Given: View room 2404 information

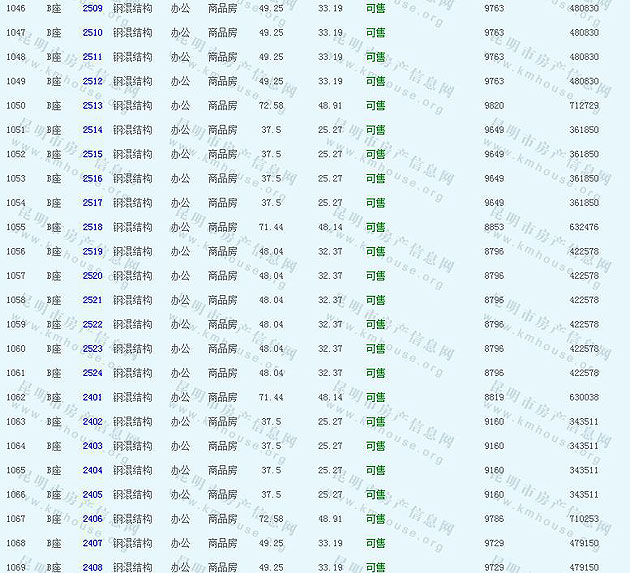Looking at the screenshot, I should pyautogui.click(x=92, y=470).
